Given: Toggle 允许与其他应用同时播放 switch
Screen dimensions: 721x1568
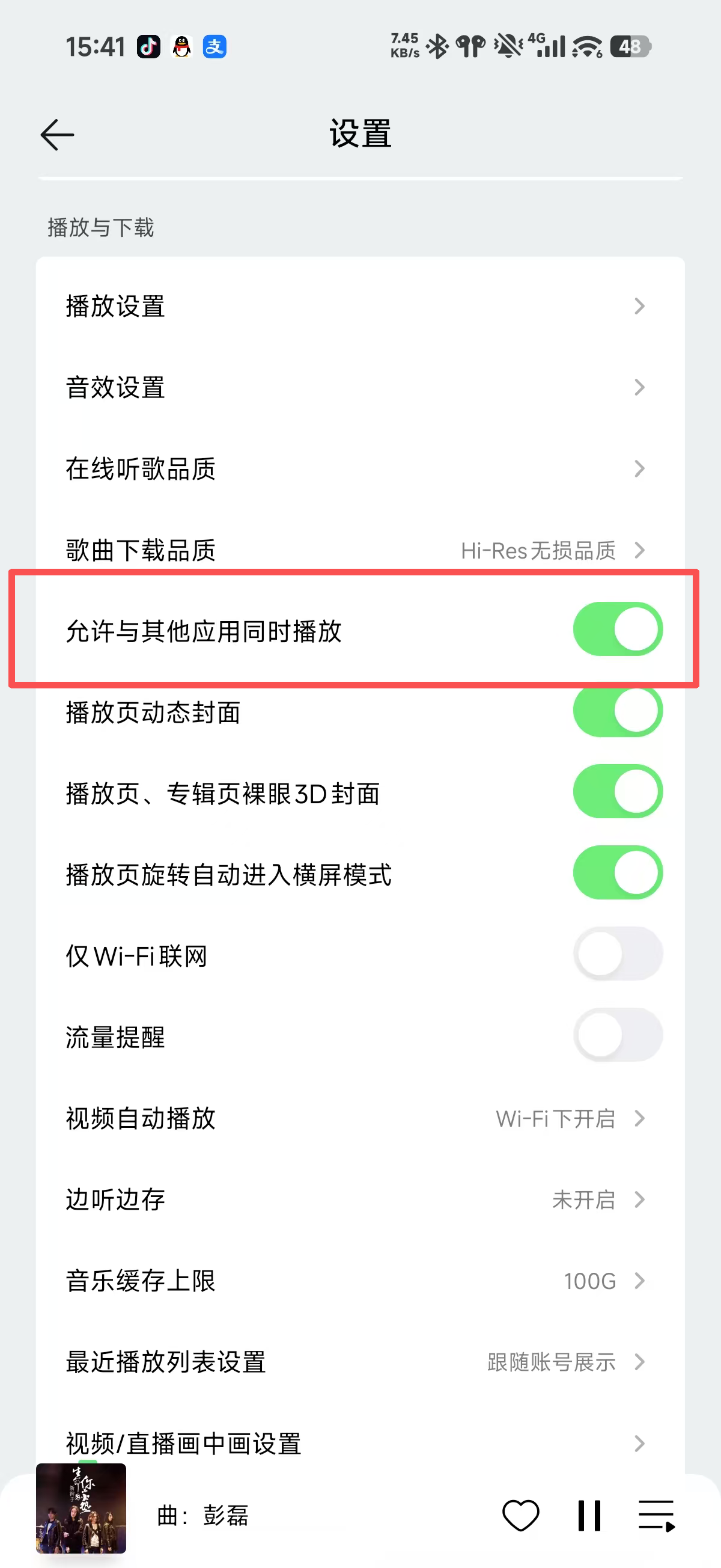Looking at the screenshot, I should [x=617, y=629].
